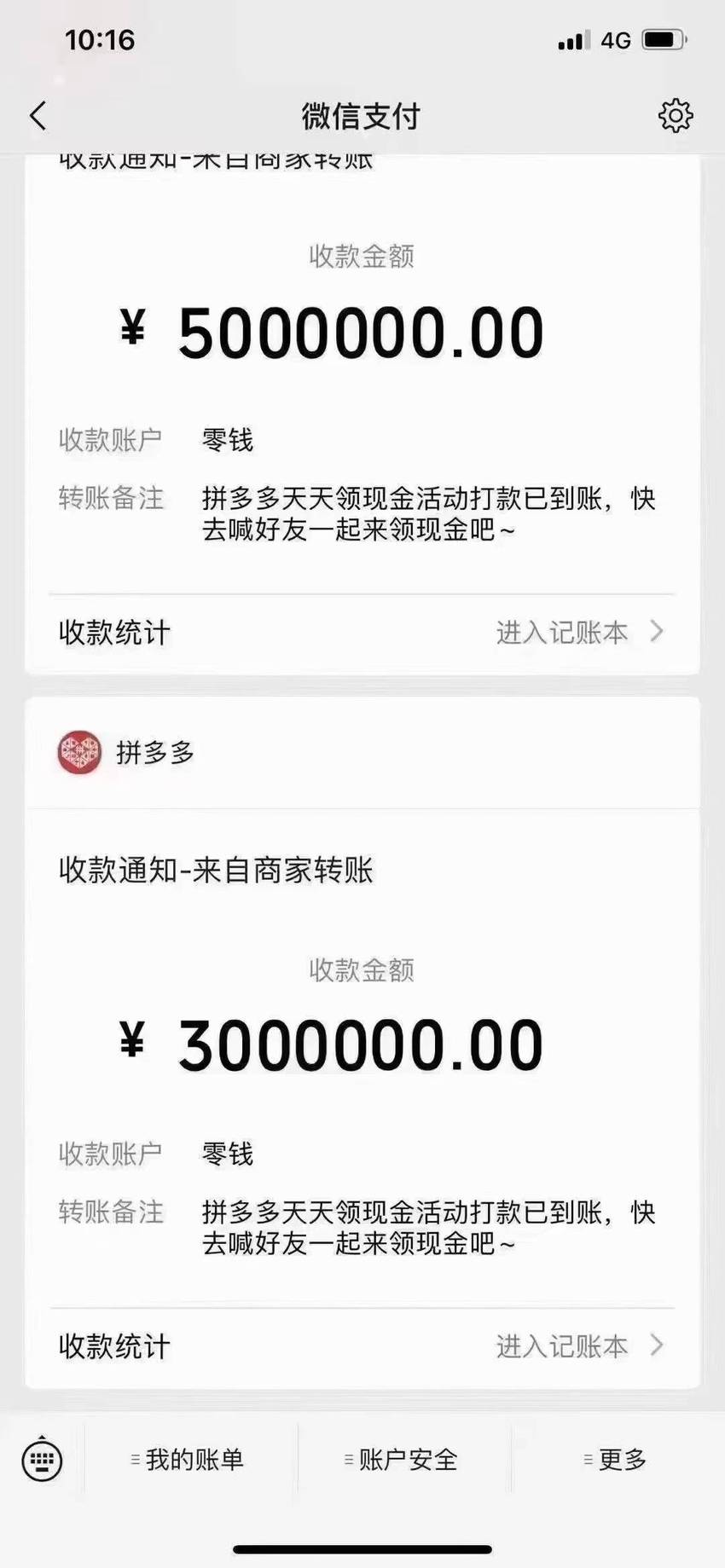Open the 拼多多 merchant header
This screenshot has width=725, height=1568.
pos(362,753)
